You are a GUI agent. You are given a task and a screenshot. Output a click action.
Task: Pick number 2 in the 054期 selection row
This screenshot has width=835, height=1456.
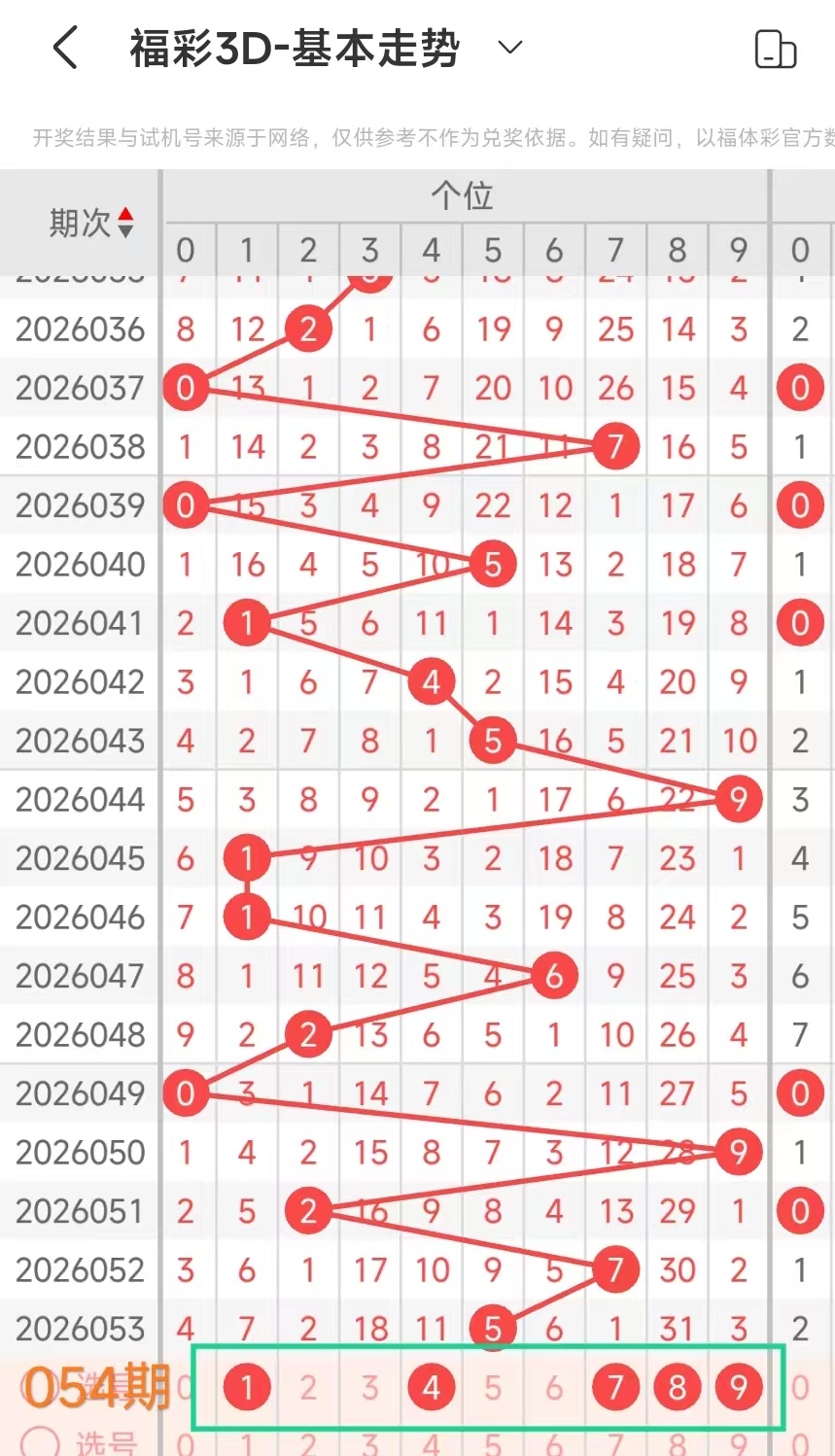point(308,1387)
